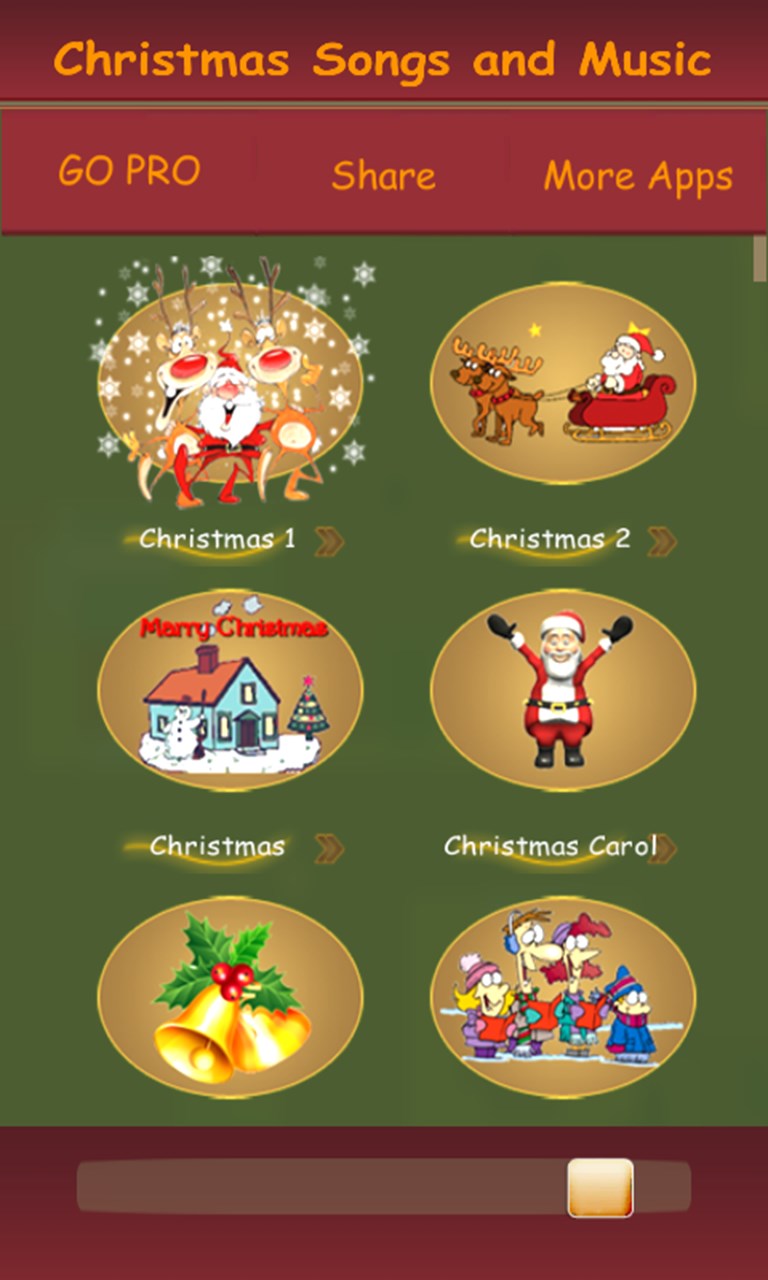Tap the bottom slider handle
This screenshot has height=1280, width=768.
click(600, 1188)
